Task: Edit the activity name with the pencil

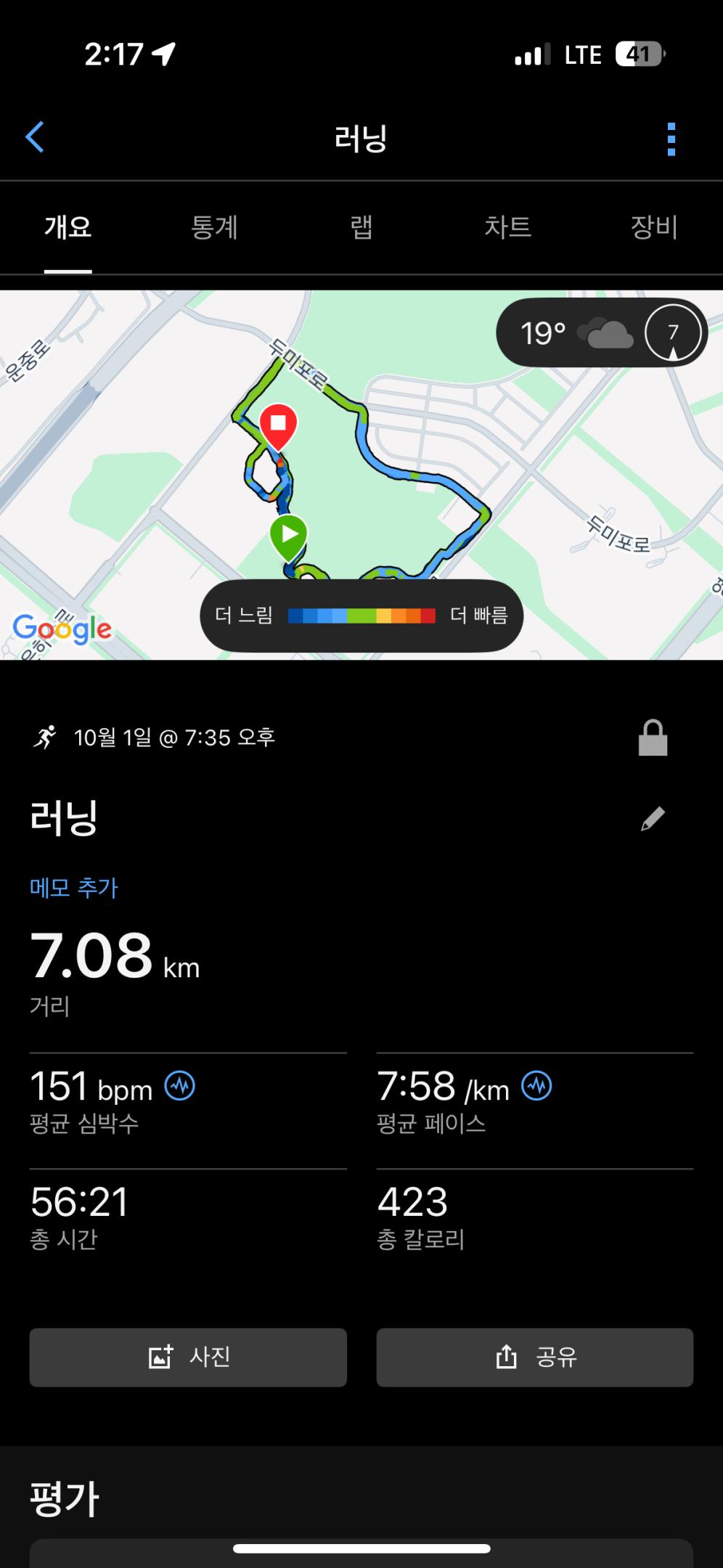Action: pyautogui.click(x=652, y=819)
